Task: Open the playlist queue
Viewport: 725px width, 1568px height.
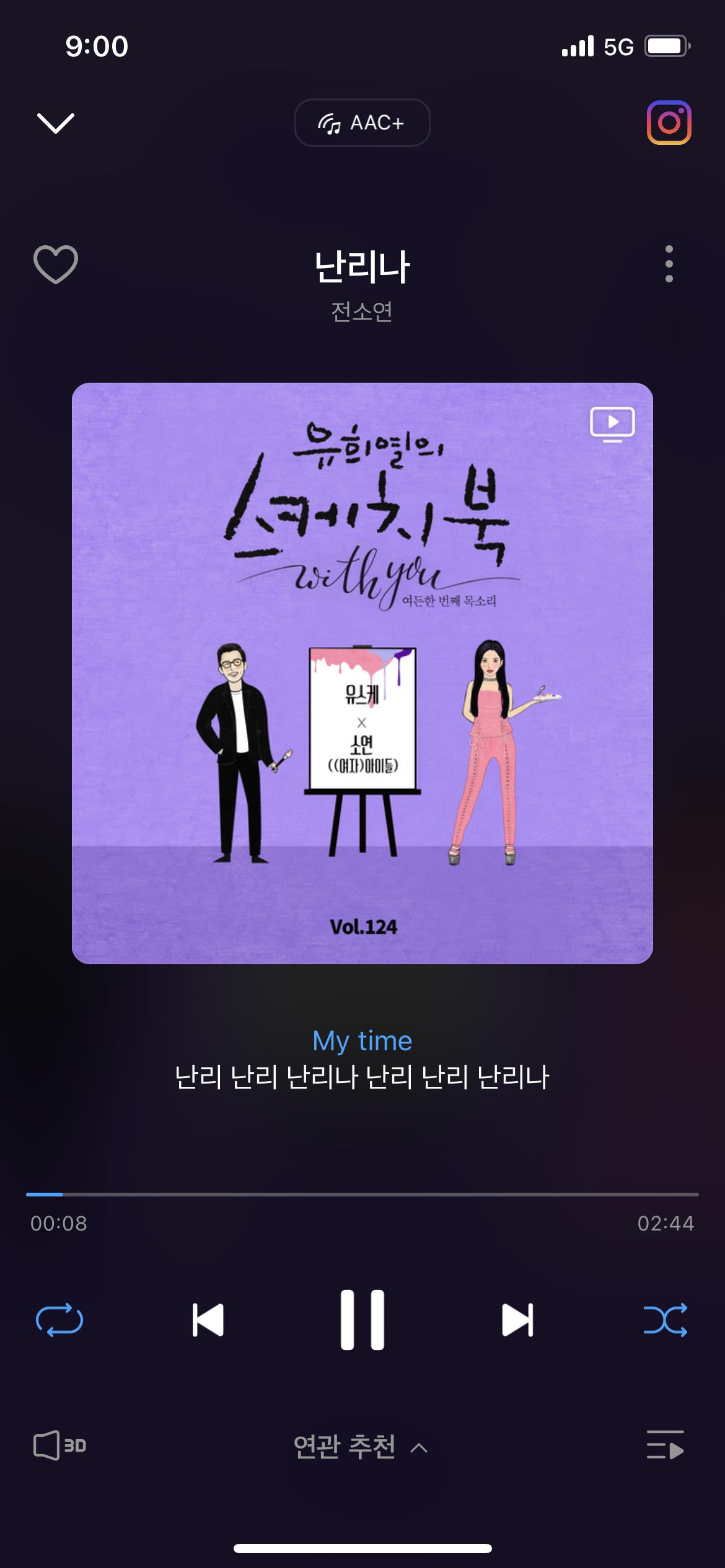Action: pyautogui.click(x=666, y=1445)
